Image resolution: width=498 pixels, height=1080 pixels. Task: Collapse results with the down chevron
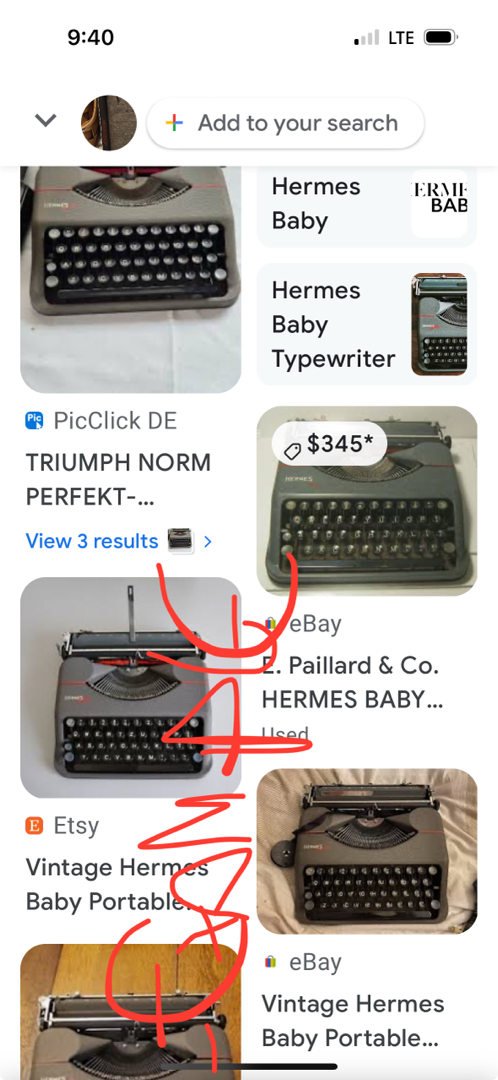click(45, 121)
